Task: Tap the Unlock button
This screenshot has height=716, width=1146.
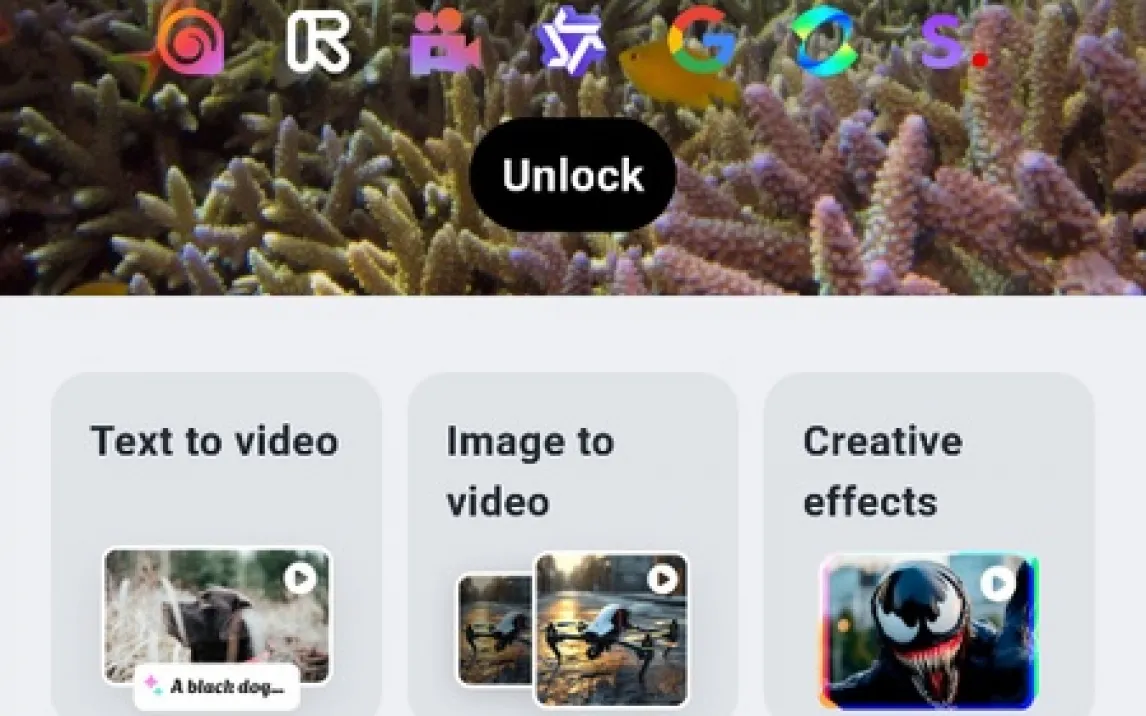Action: click(573, 175)
